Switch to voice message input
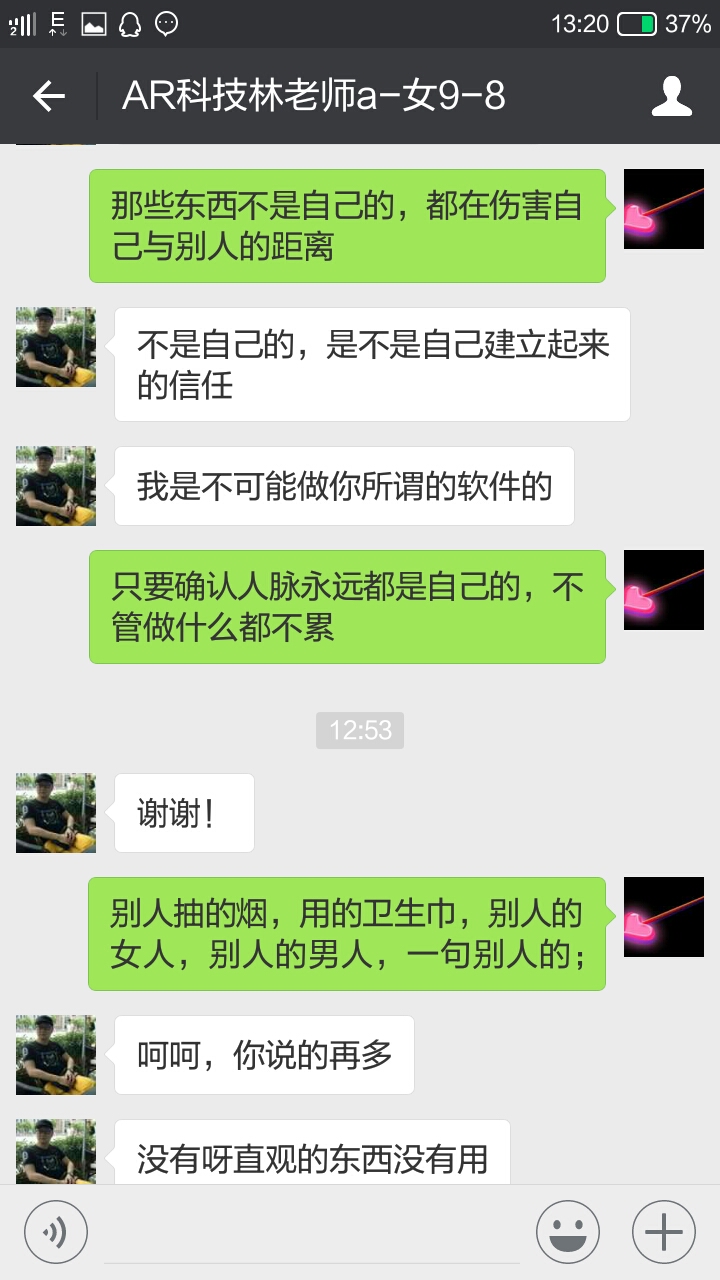 coord(56,1230)
